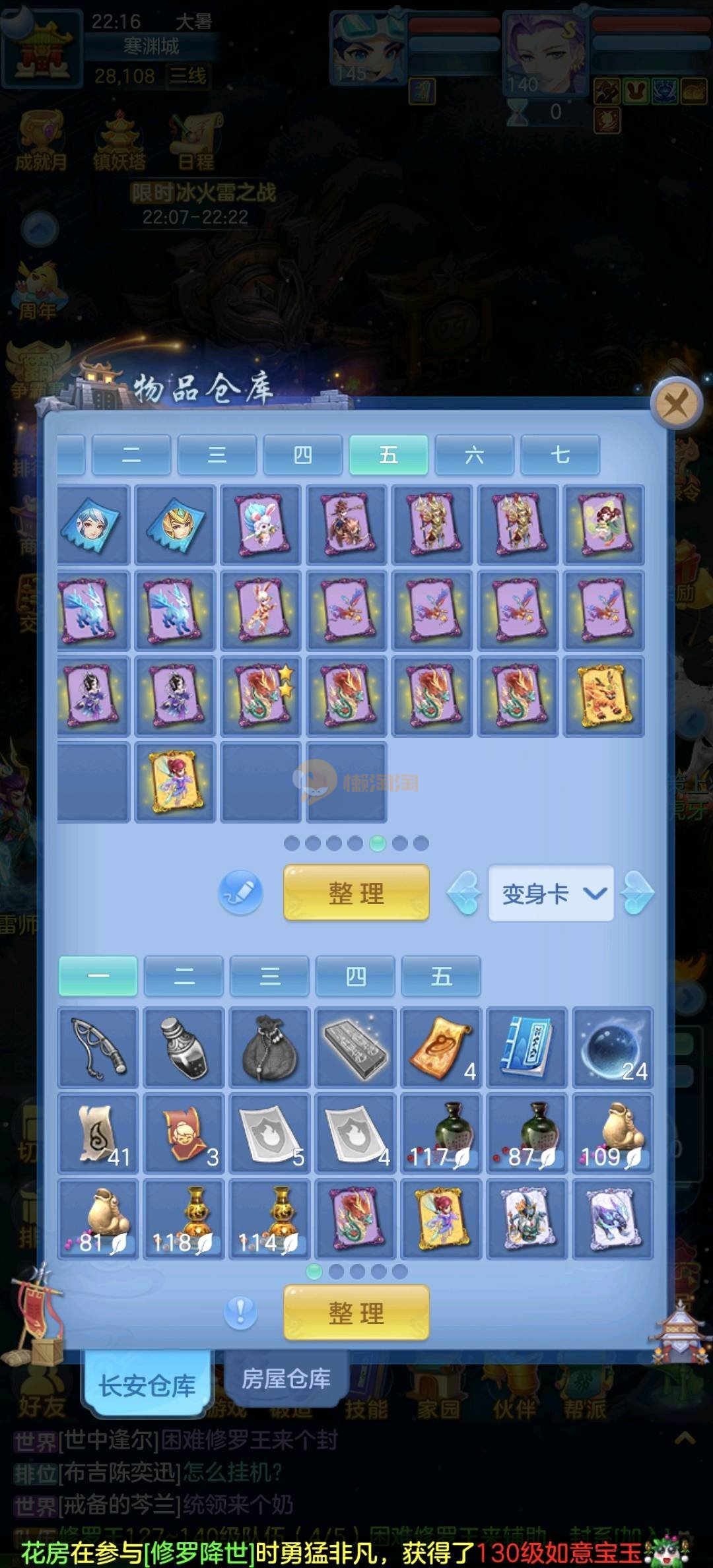Select the blue book item in bag
The image size is (713, 1568).
click(526, 1047)
